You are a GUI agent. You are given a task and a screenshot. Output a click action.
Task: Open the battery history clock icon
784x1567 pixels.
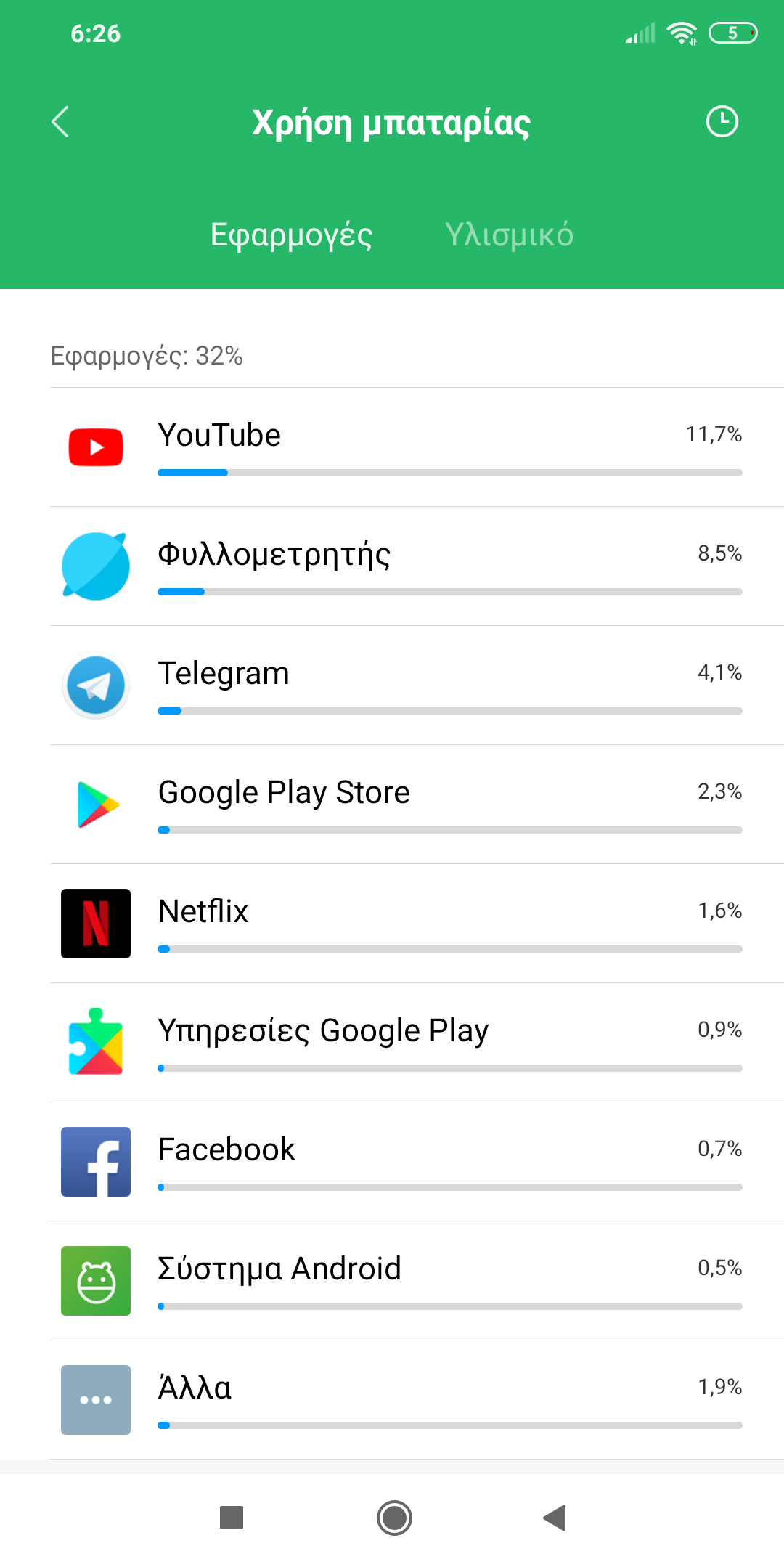tap(722, 121)
